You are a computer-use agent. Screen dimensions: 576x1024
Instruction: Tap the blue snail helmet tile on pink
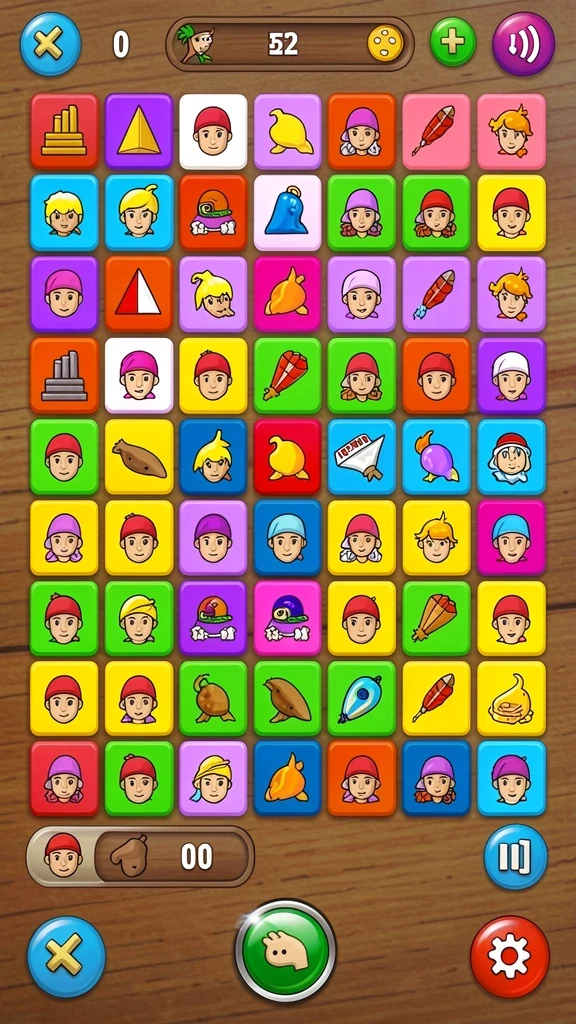[287, 618]
